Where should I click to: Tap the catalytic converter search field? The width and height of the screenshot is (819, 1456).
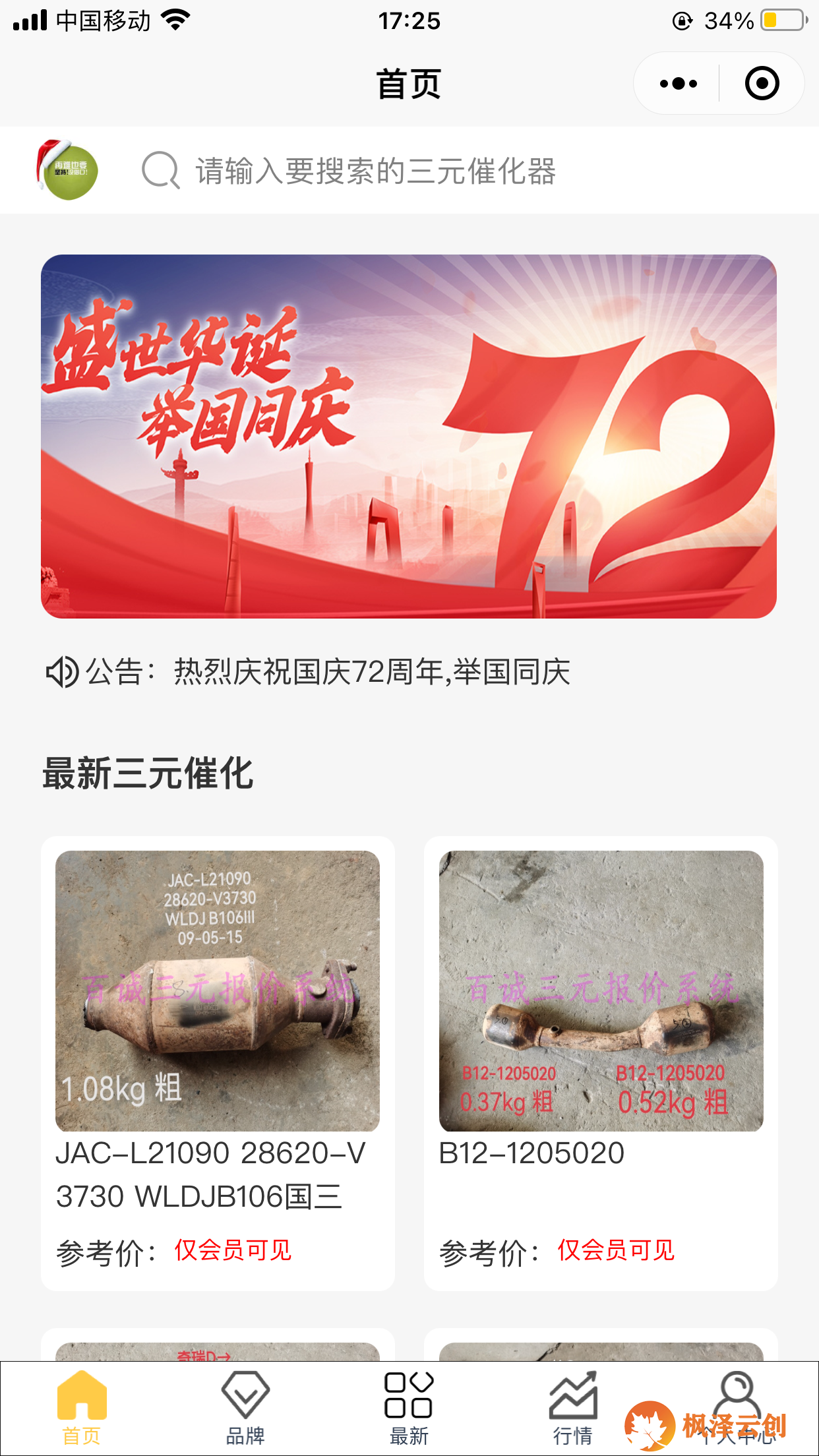tap(376, 171)
